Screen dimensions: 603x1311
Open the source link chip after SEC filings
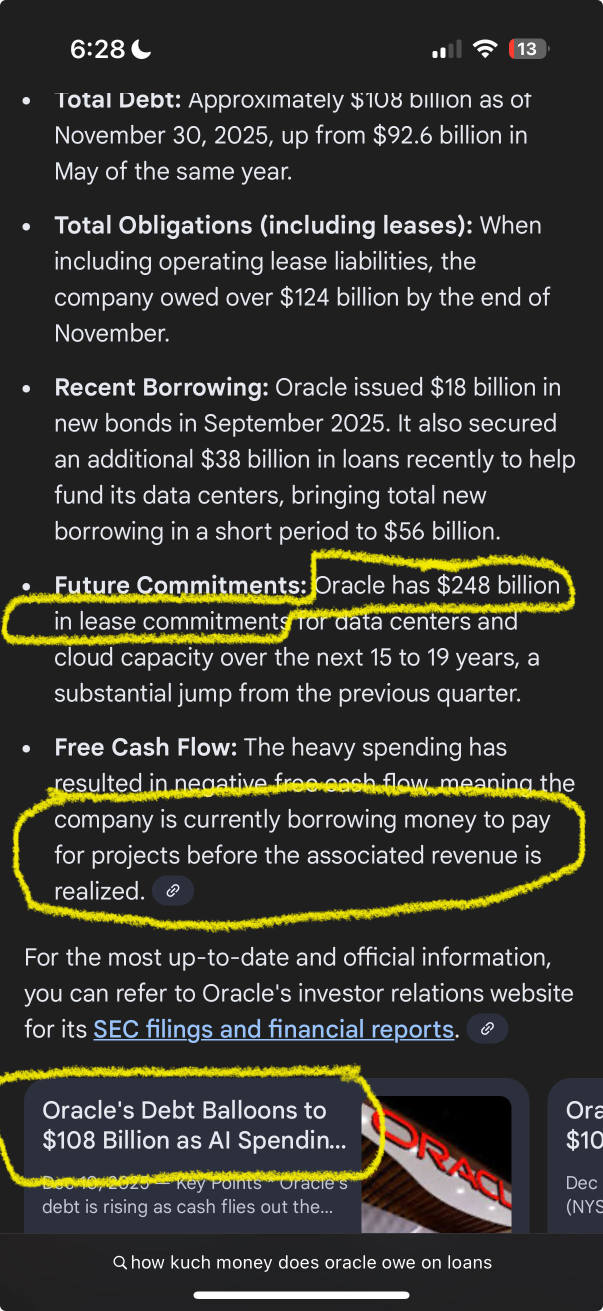pyautogui.click(x=487, y=1029)
